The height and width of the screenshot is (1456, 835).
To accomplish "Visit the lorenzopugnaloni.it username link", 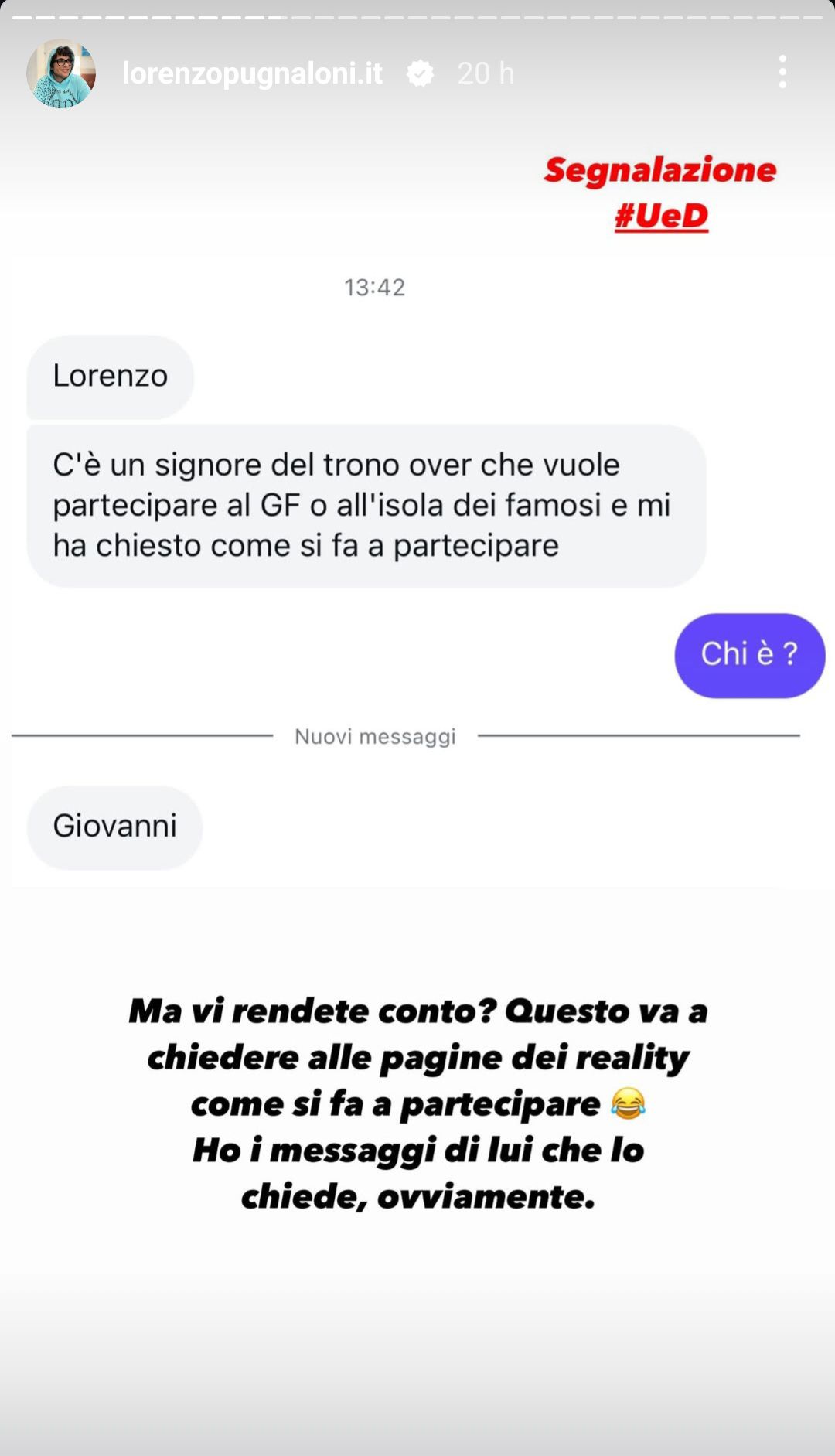I will [x=252, y=73].
